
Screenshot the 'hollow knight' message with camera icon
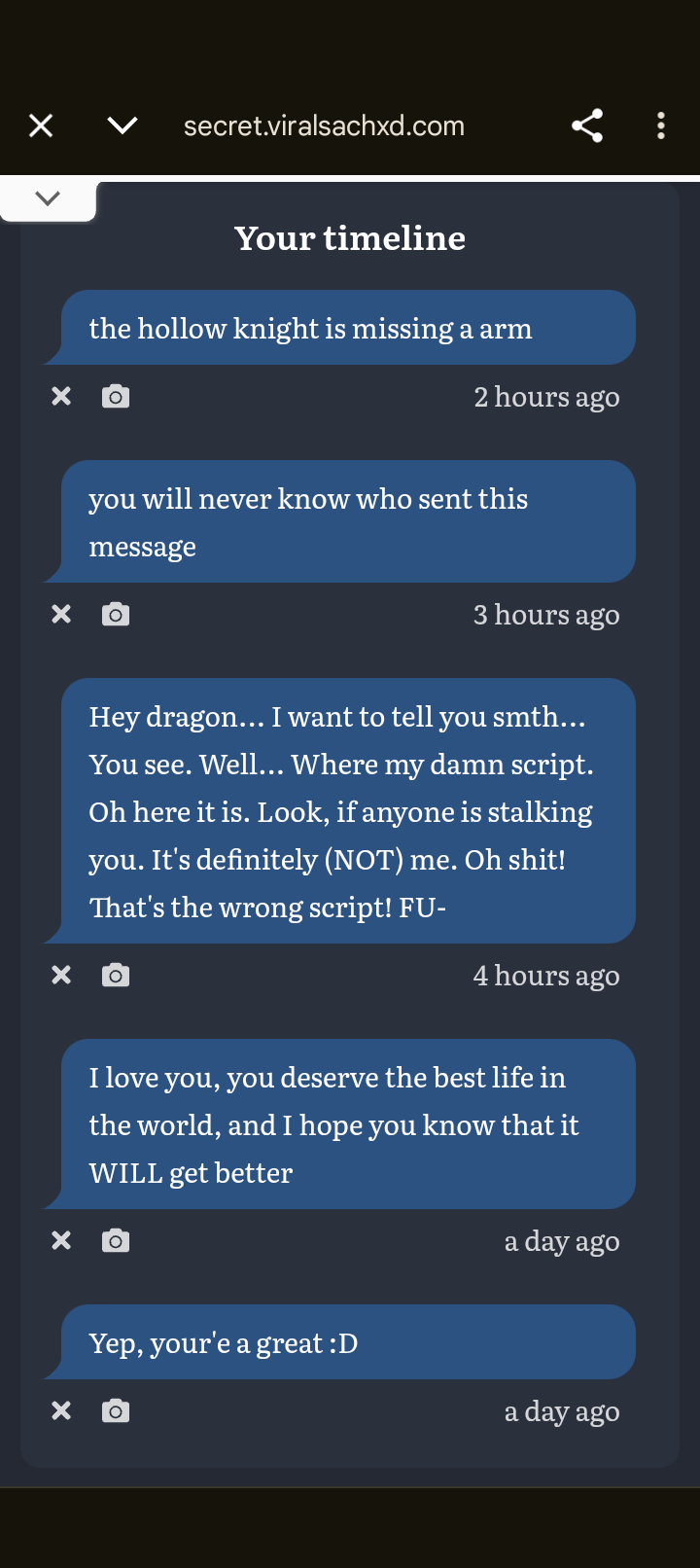coord(116,396)
